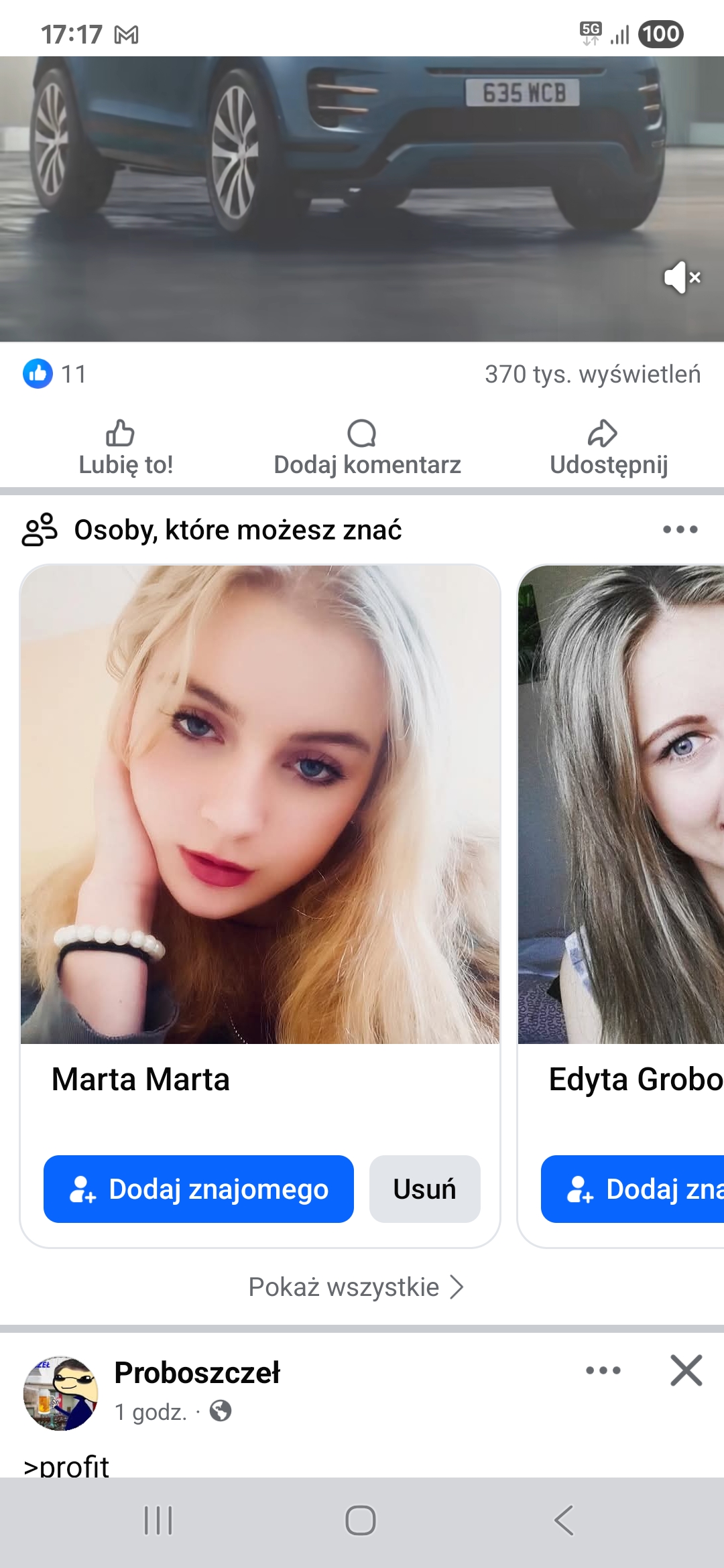This screenshot has height=1568, width=724.
Task: Add Edyta Grobo as a friend
Action: tap(633, 1189)
